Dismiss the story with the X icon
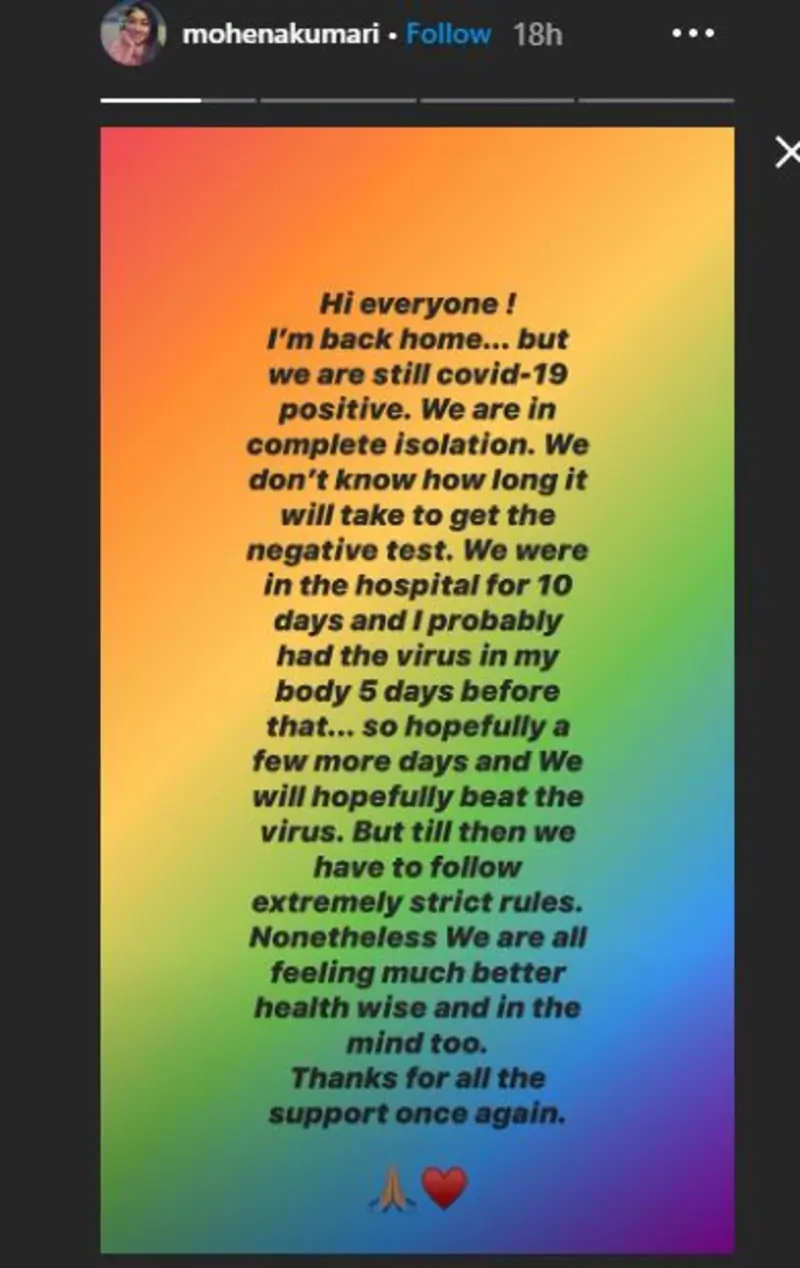This screenshot has width=800, height=1268. coord(790,153)
